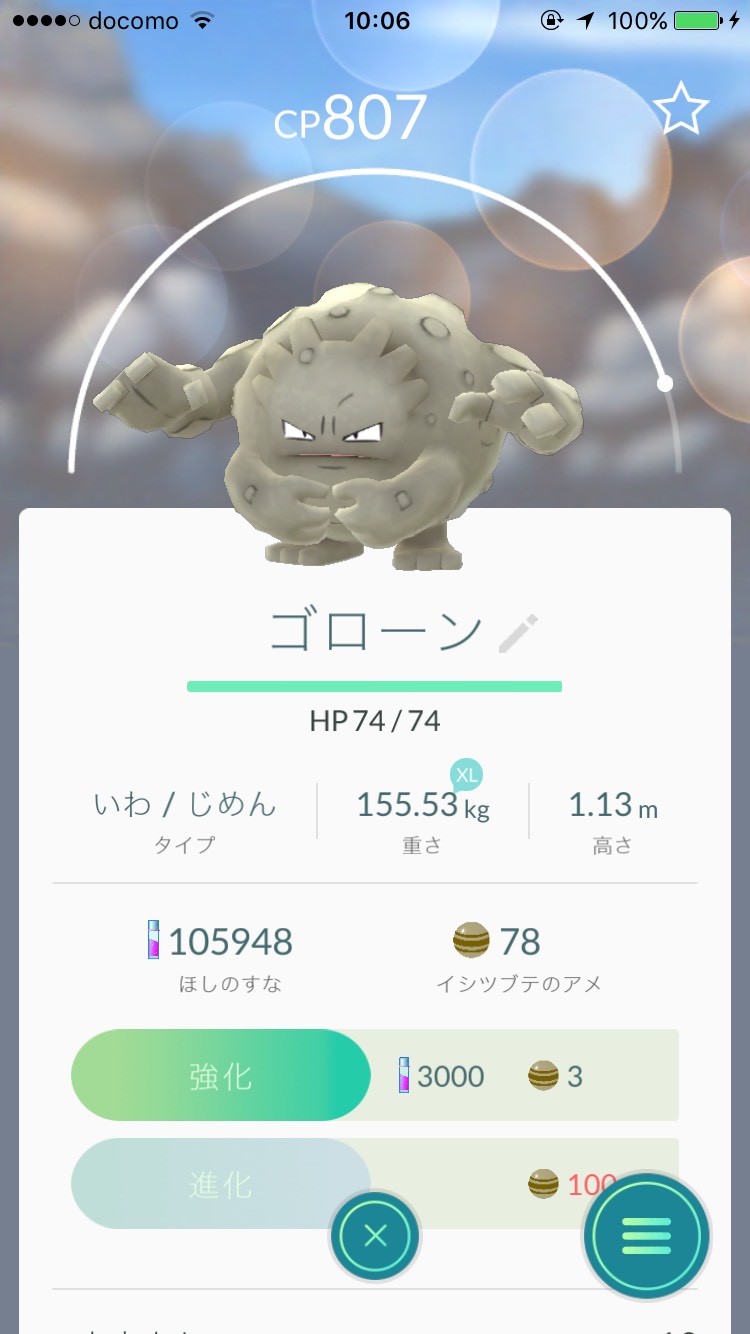Viewport: 750px width, 1334px height.
Task: Mark ゴローン as favorite with the star
Action: pyautogui.click(x=681, y=109)
